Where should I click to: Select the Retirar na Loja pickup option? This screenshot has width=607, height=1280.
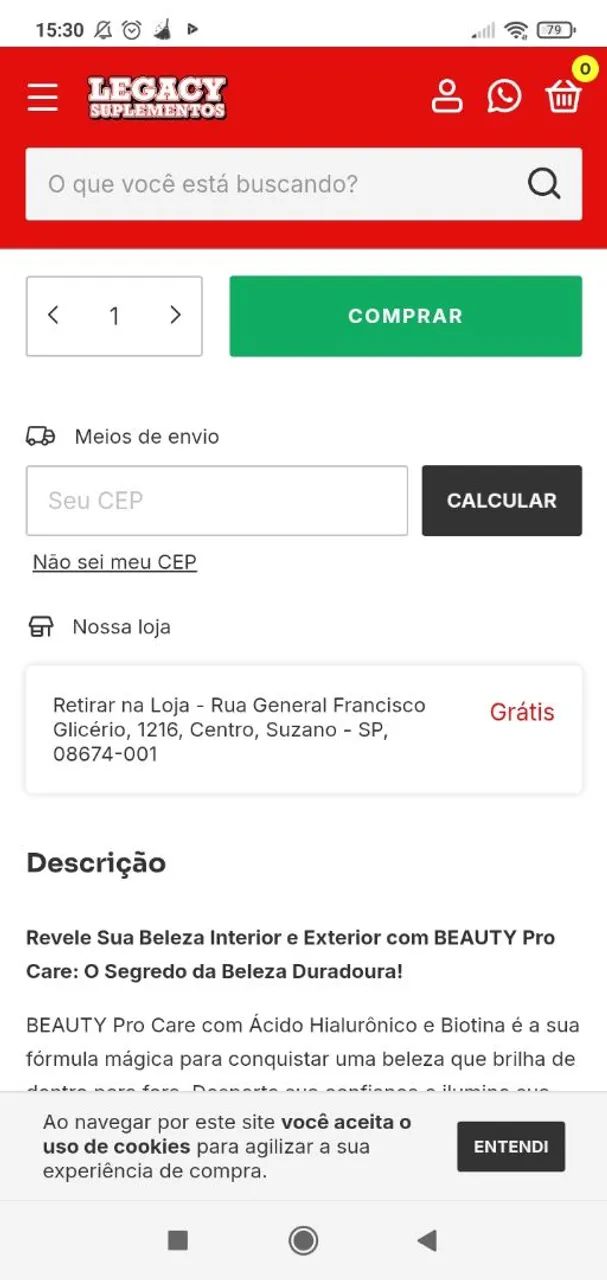click(x=304, y=730)
